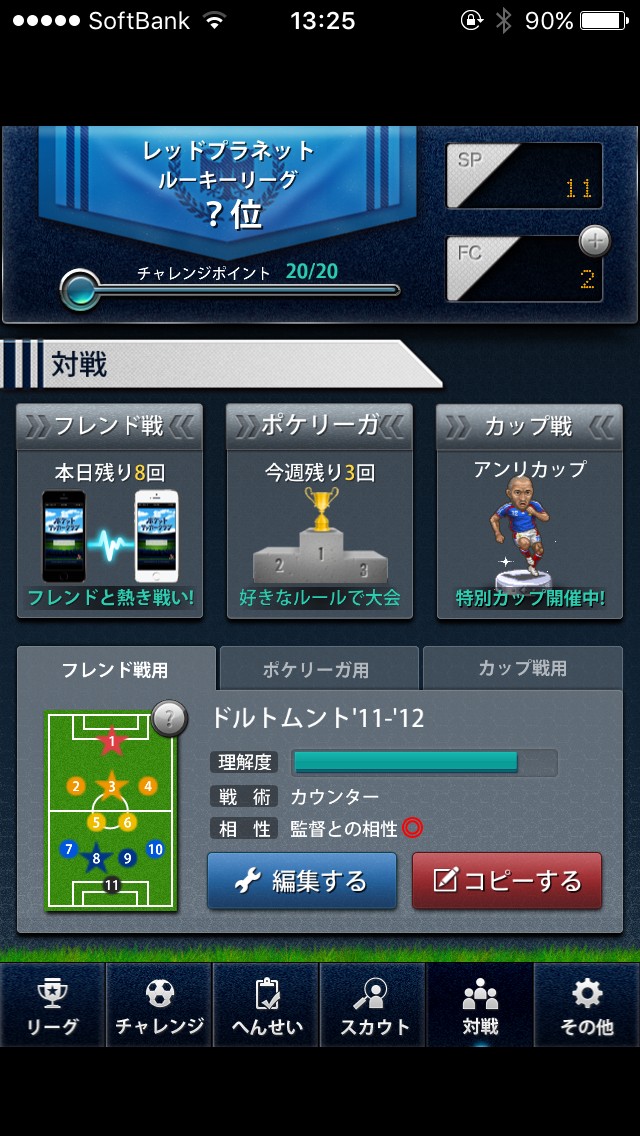Open the ポケリーガ tournament card
Screen dimensions: 640x1136
[x=320, y=512]
